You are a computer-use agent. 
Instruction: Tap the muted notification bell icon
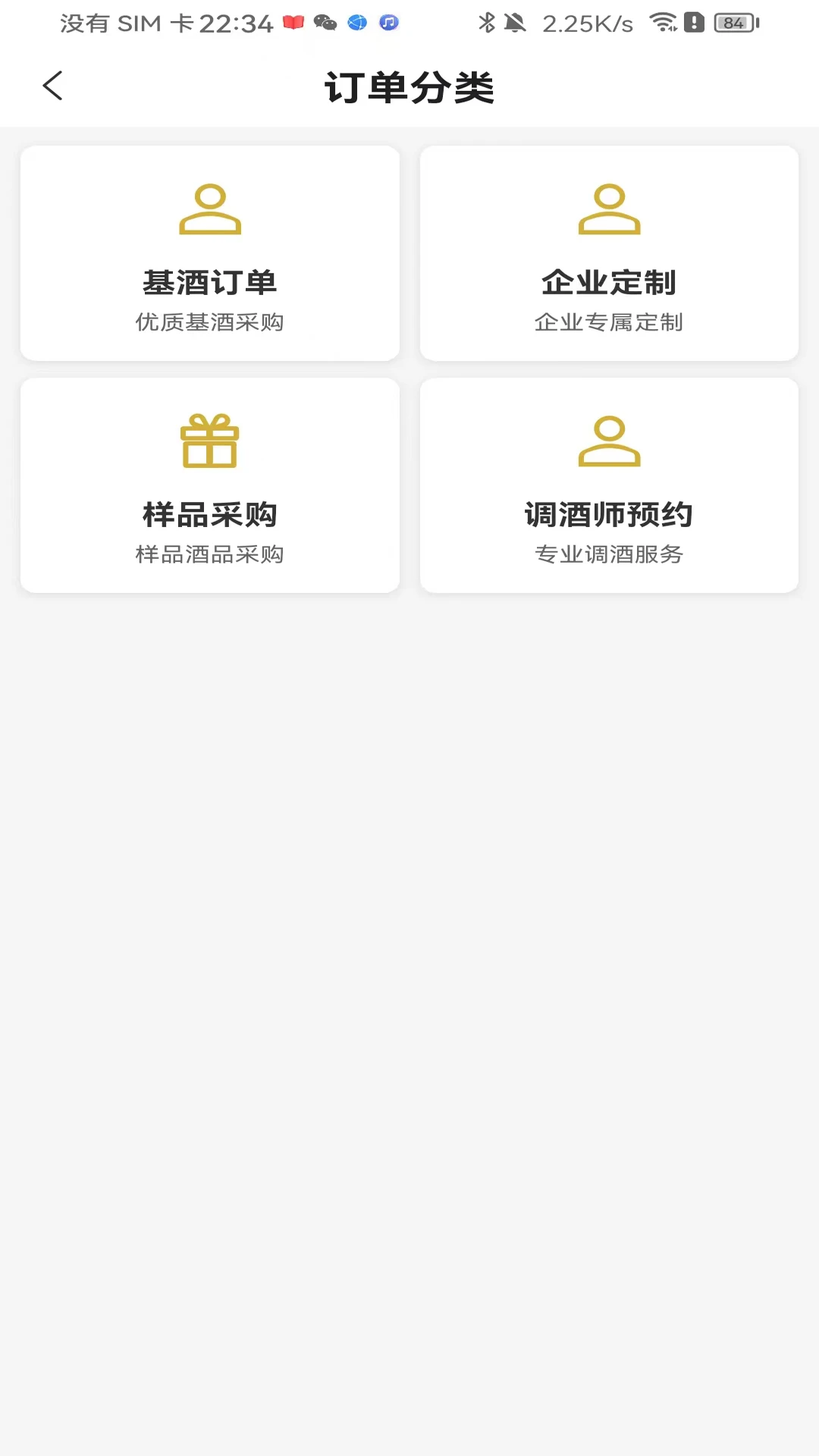(x=515, y=23)
